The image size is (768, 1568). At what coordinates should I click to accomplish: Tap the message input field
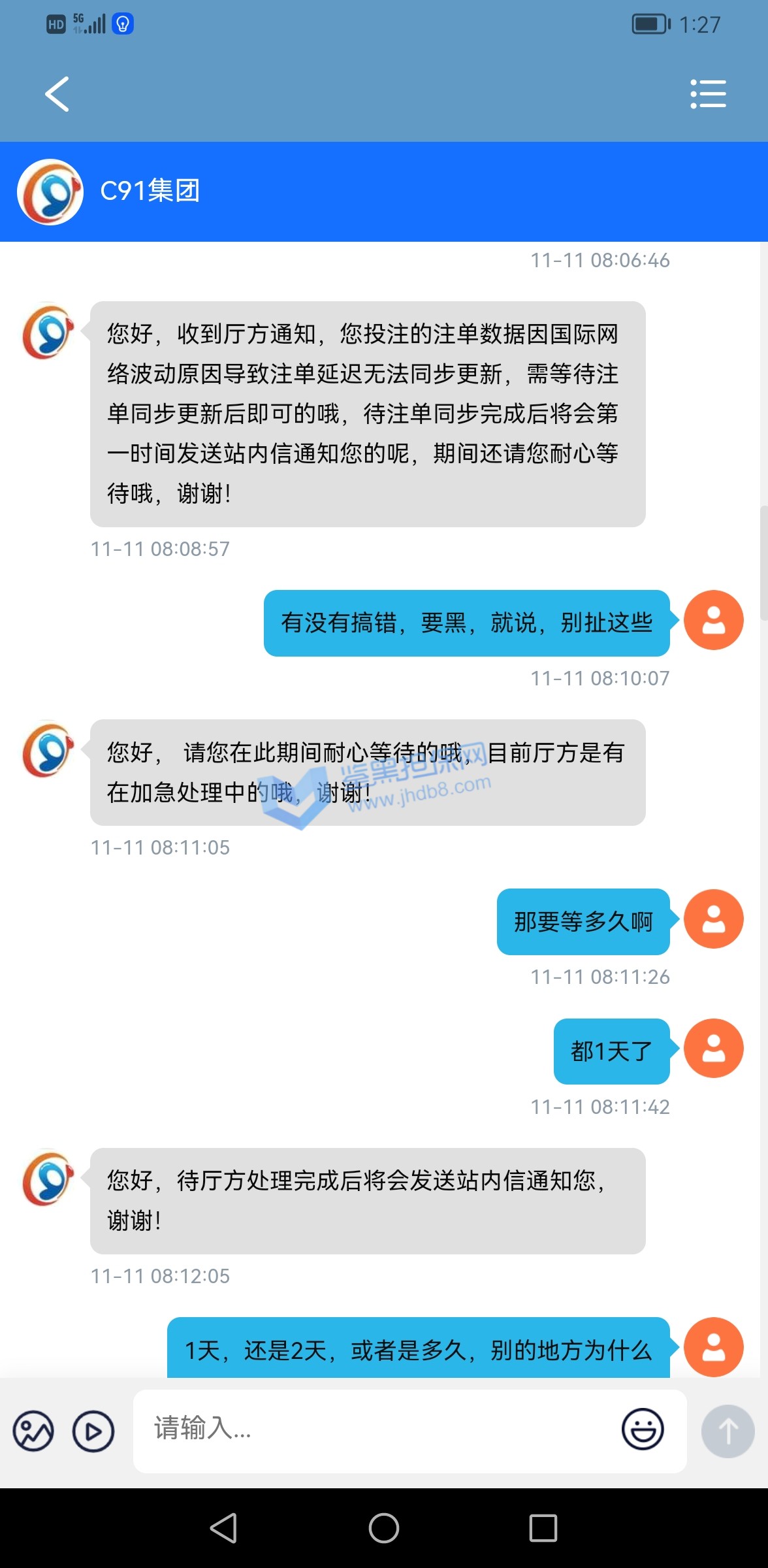[379, 1430]
